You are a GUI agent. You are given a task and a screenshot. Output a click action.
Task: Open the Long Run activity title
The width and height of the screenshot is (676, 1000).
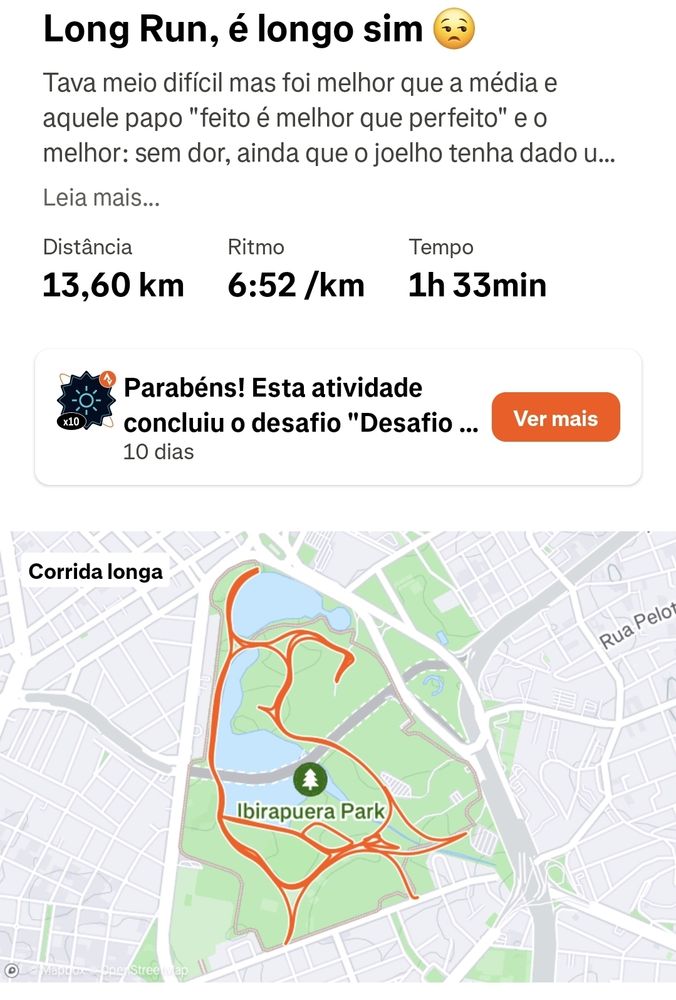click(232, 30)
